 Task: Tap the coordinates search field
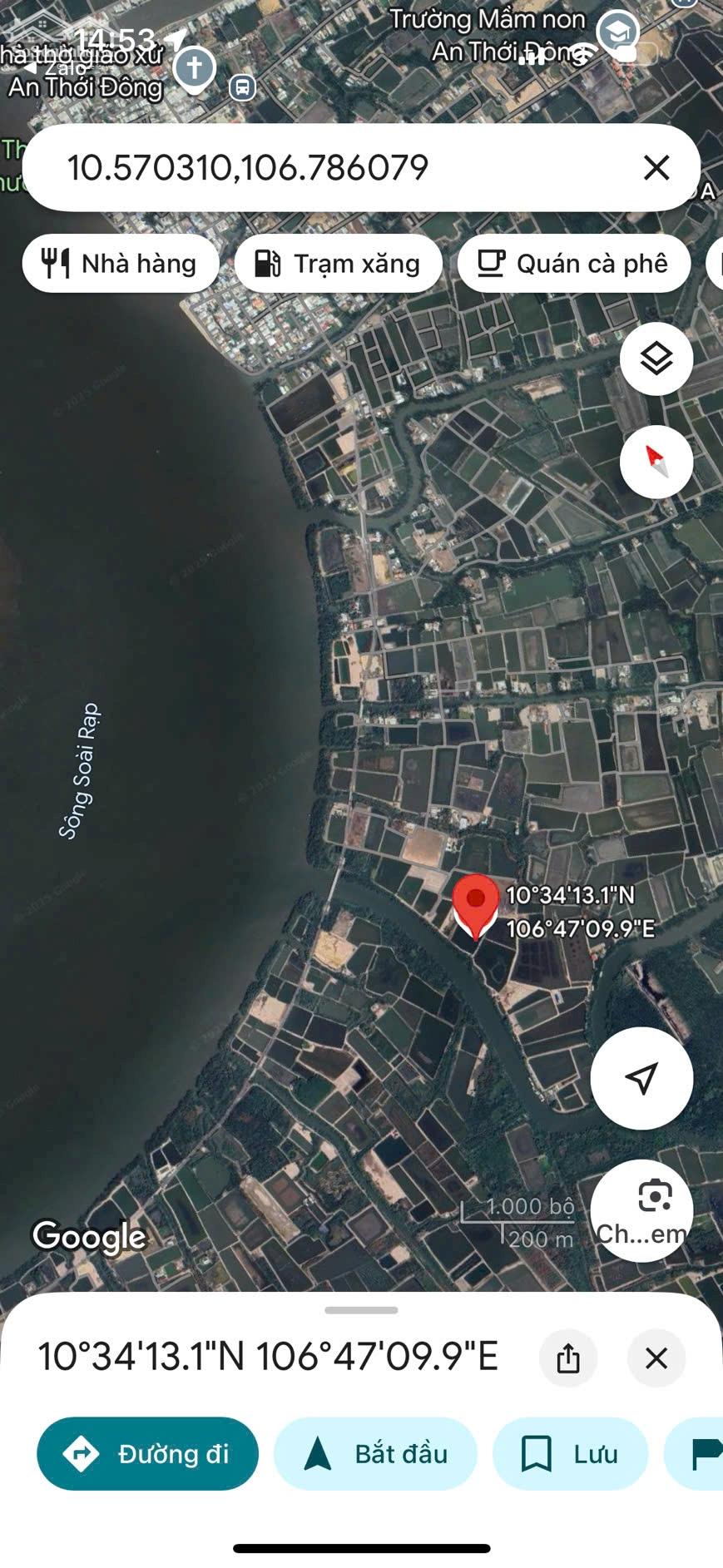333,168
